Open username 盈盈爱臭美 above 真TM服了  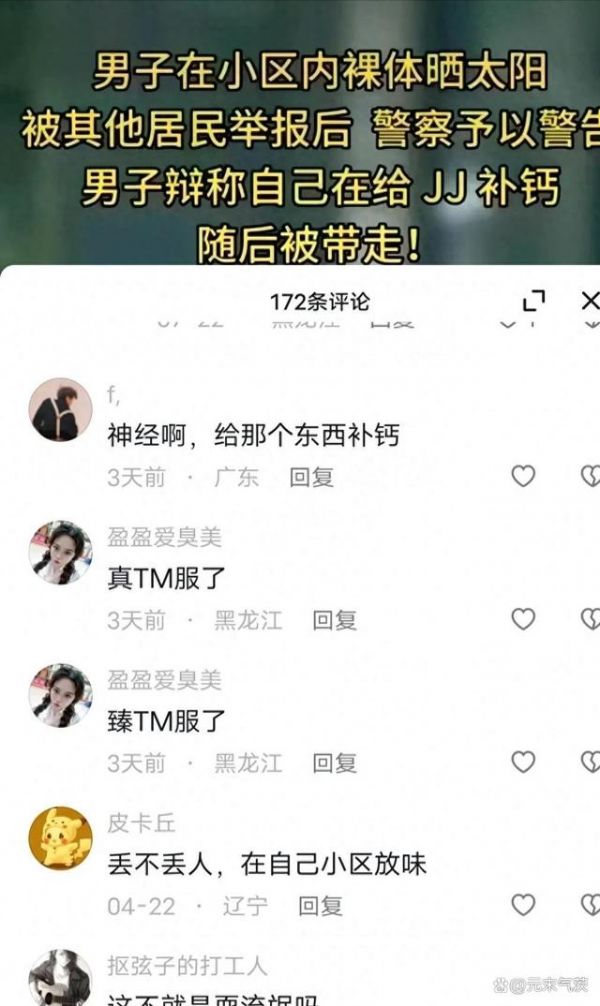(x=164, y=538)
